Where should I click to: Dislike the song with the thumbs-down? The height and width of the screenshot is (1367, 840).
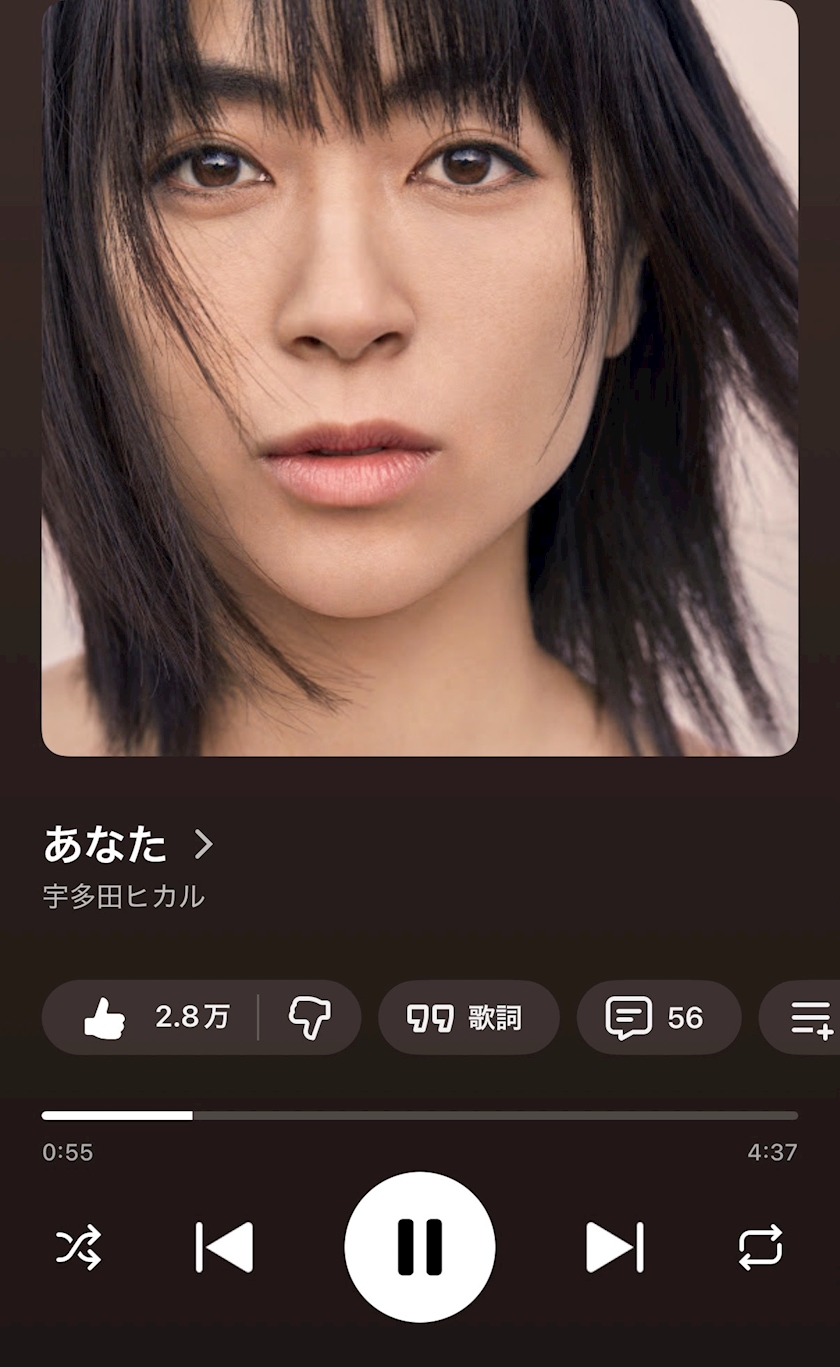[x=310, y=1017]
